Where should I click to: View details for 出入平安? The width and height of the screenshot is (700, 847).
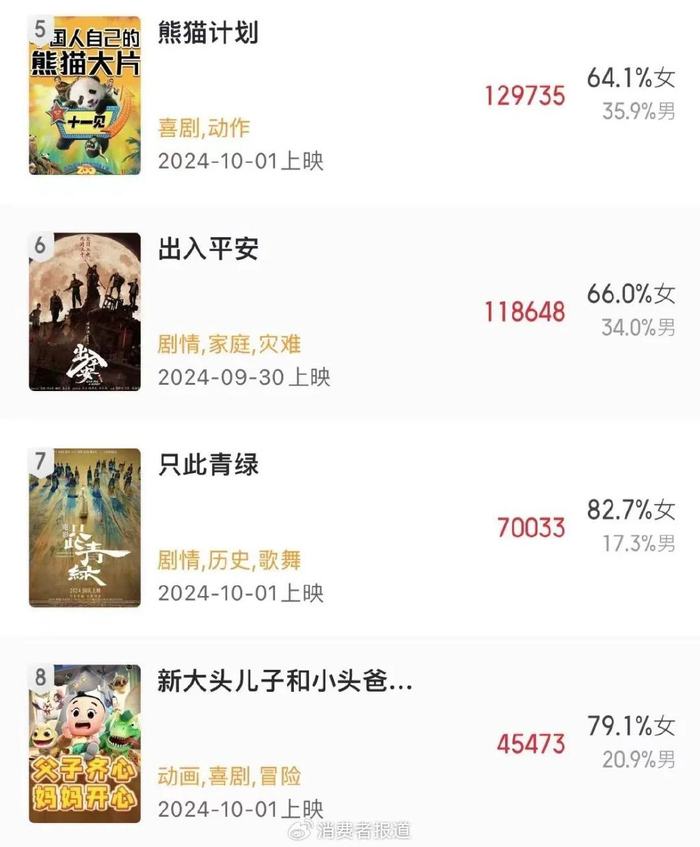coord(208,249)
